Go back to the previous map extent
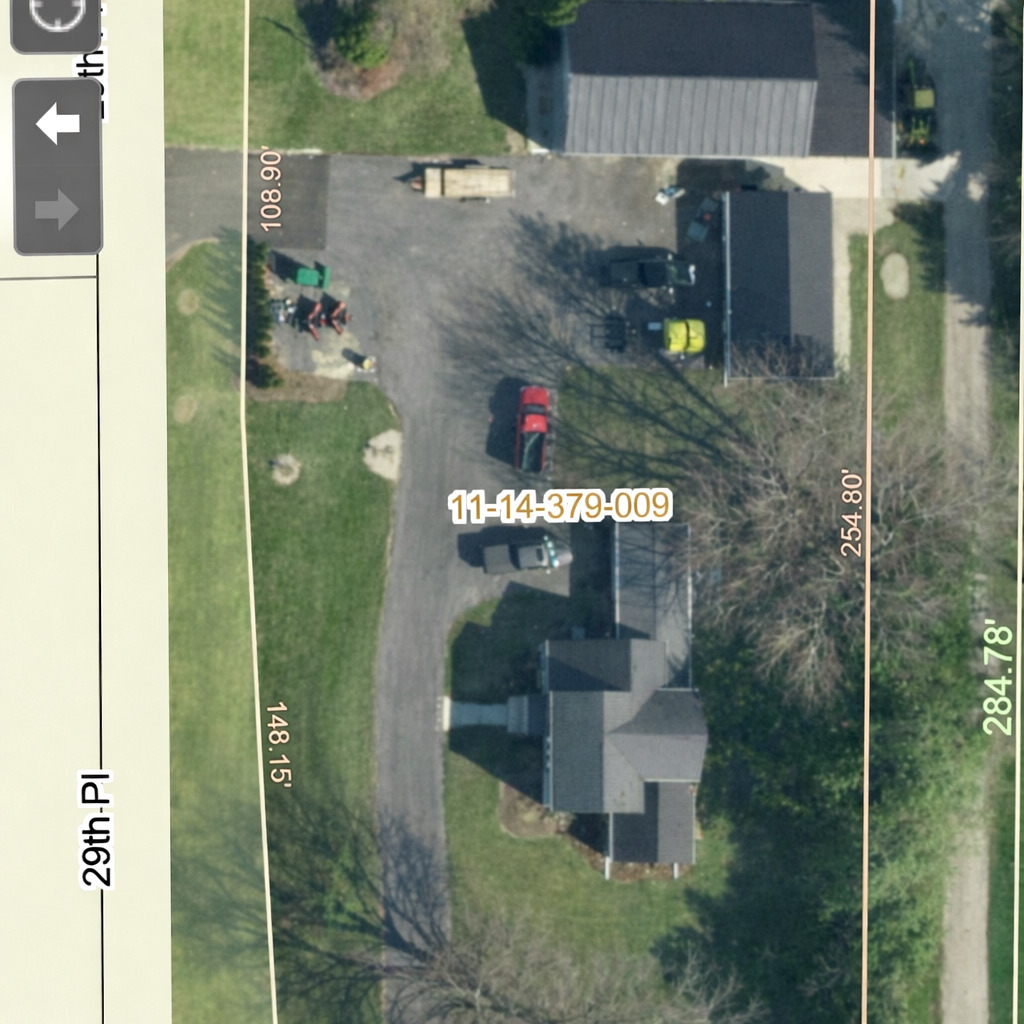This screenshot has height=1024, width=1024. click(x=57, y=124)
